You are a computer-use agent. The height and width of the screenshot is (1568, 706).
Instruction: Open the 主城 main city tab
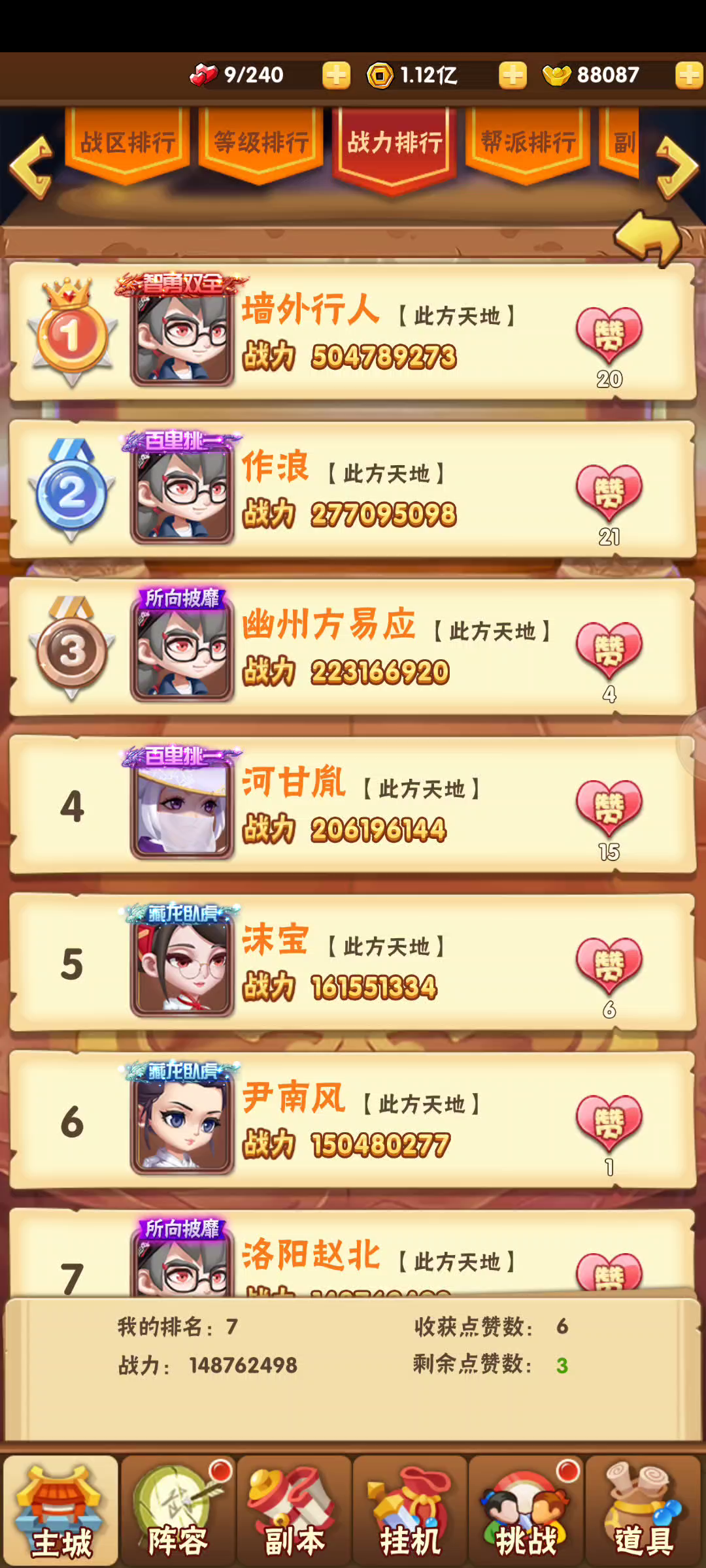click(x=61, y=1511)
